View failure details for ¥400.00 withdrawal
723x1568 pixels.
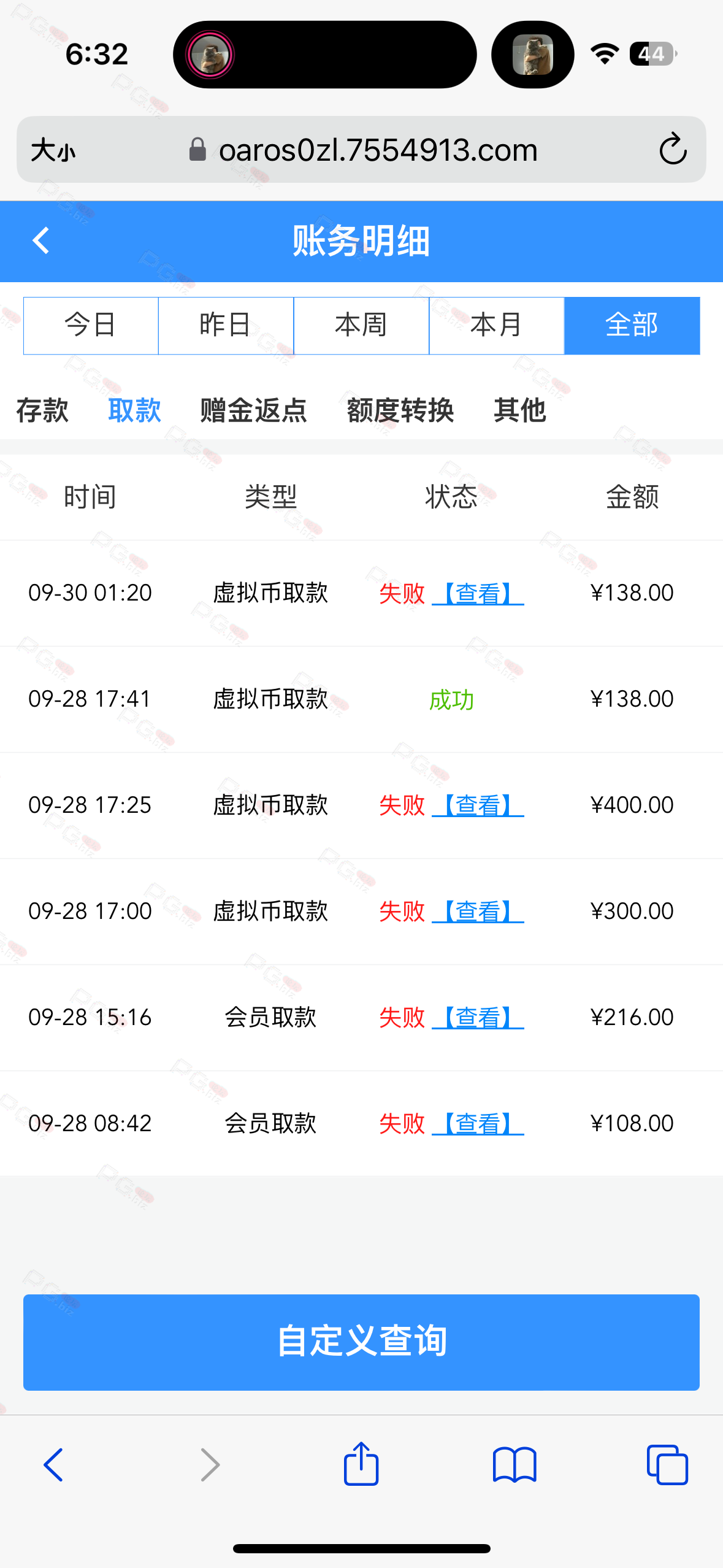tap(478, 805)
